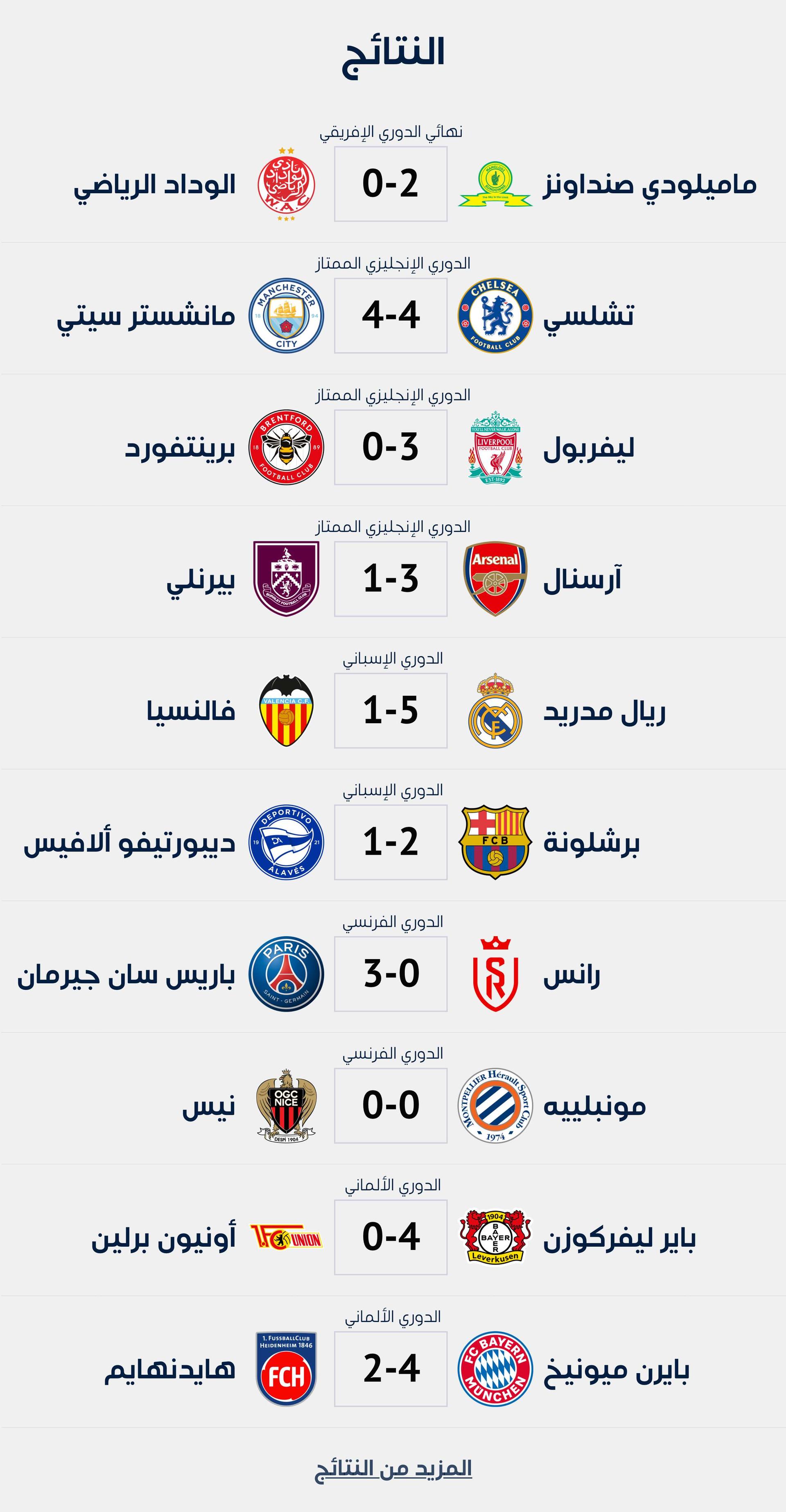
Task: View Bayern Munich vs Heidenheim match details
Action: click(x=391, y=1368)
